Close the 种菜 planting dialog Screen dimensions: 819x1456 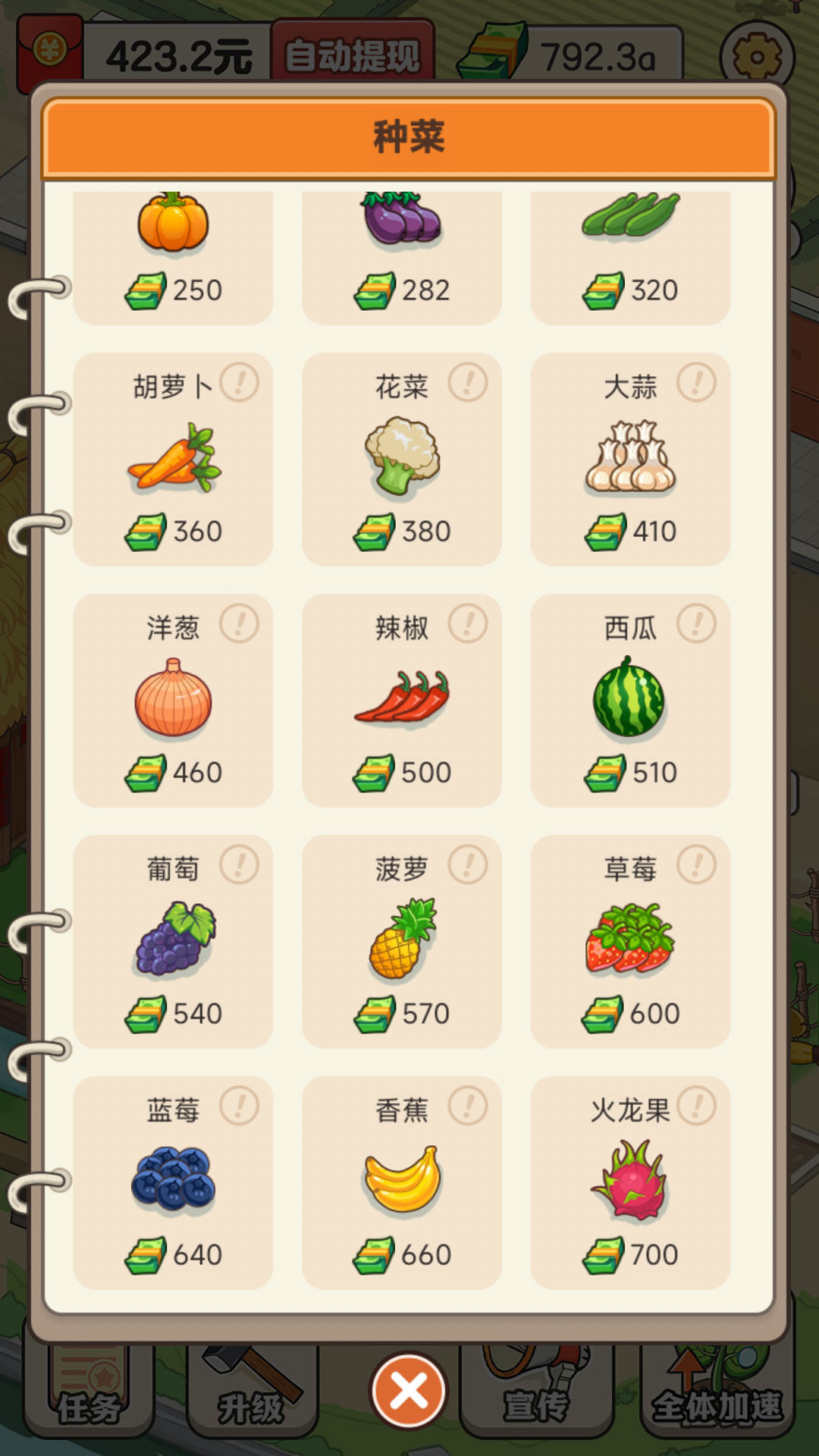coord(409,1392)
